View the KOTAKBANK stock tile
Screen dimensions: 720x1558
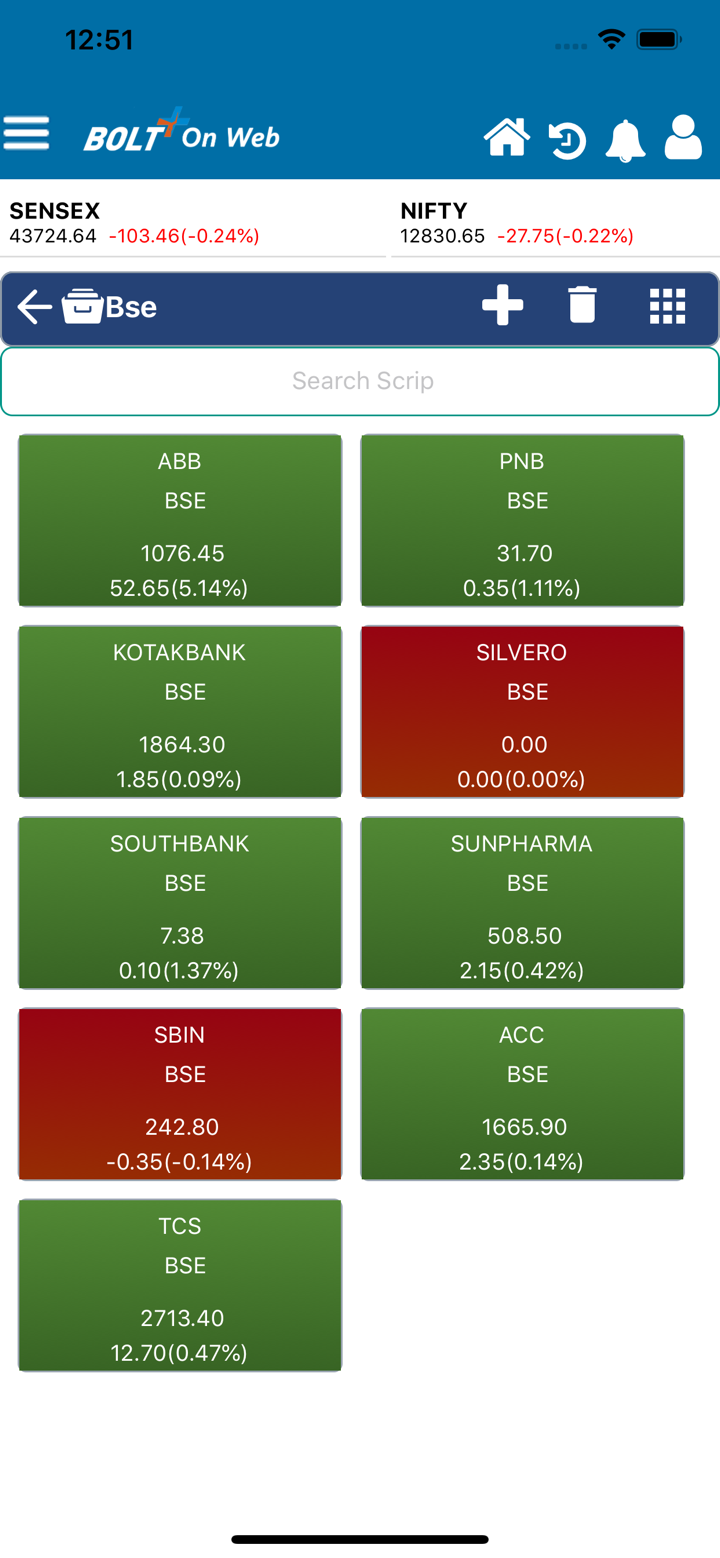tap(180, 711)
